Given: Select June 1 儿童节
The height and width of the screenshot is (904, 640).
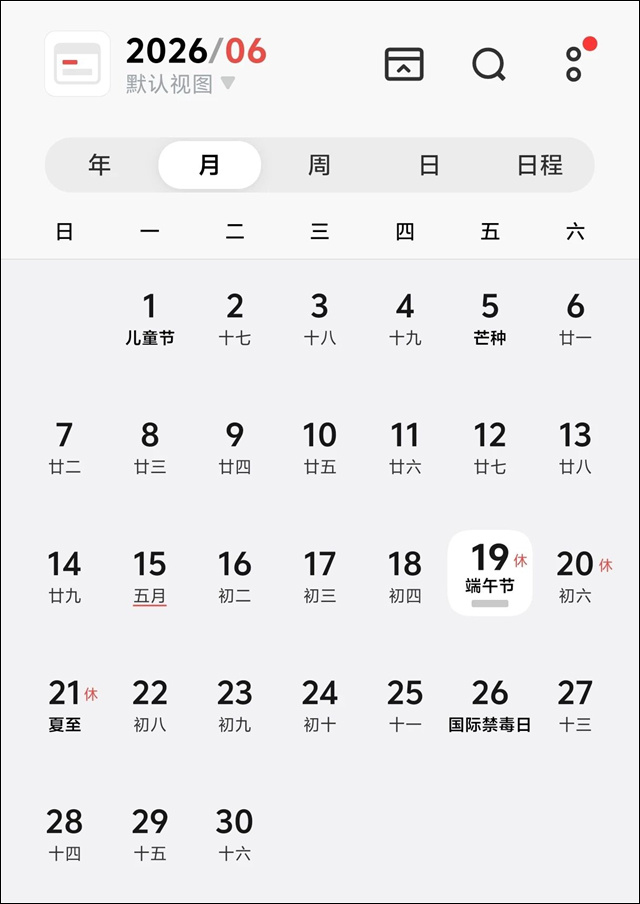Looking at the screenshot, I should click(x=150, y=318).
